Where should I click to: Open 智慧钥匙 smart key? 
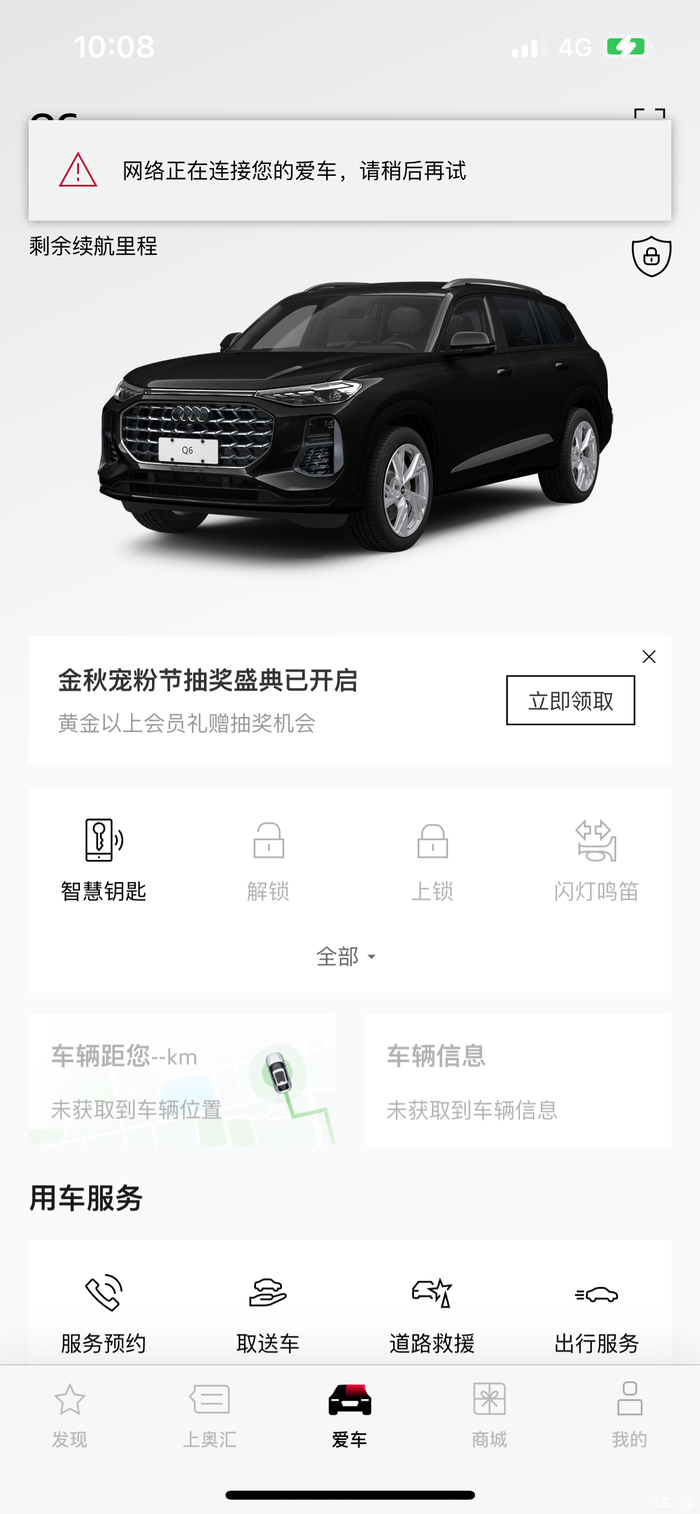[x=104, y=860]
